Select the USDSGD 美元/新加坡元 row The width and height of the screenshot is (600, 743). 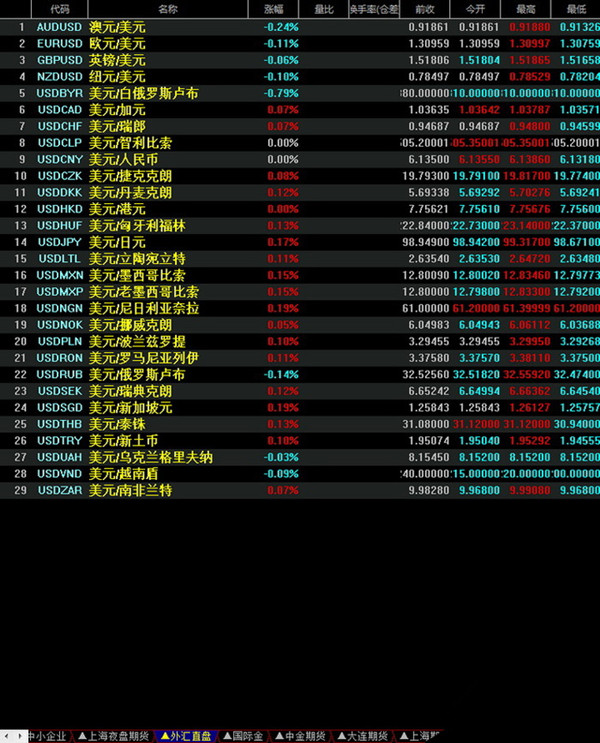tap(130, 407)
